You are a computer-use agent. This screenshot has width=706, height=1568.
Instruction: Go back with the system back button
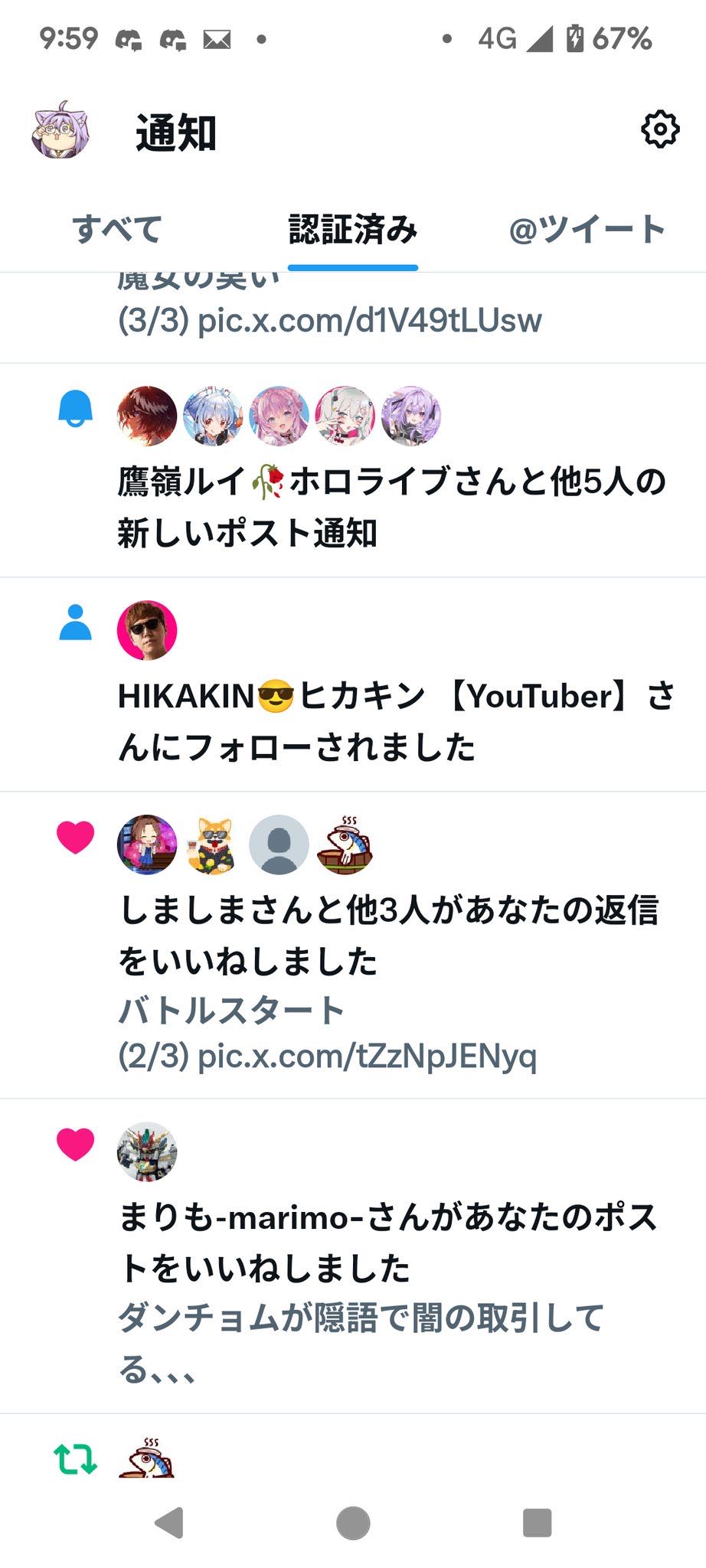point(169,1523)
